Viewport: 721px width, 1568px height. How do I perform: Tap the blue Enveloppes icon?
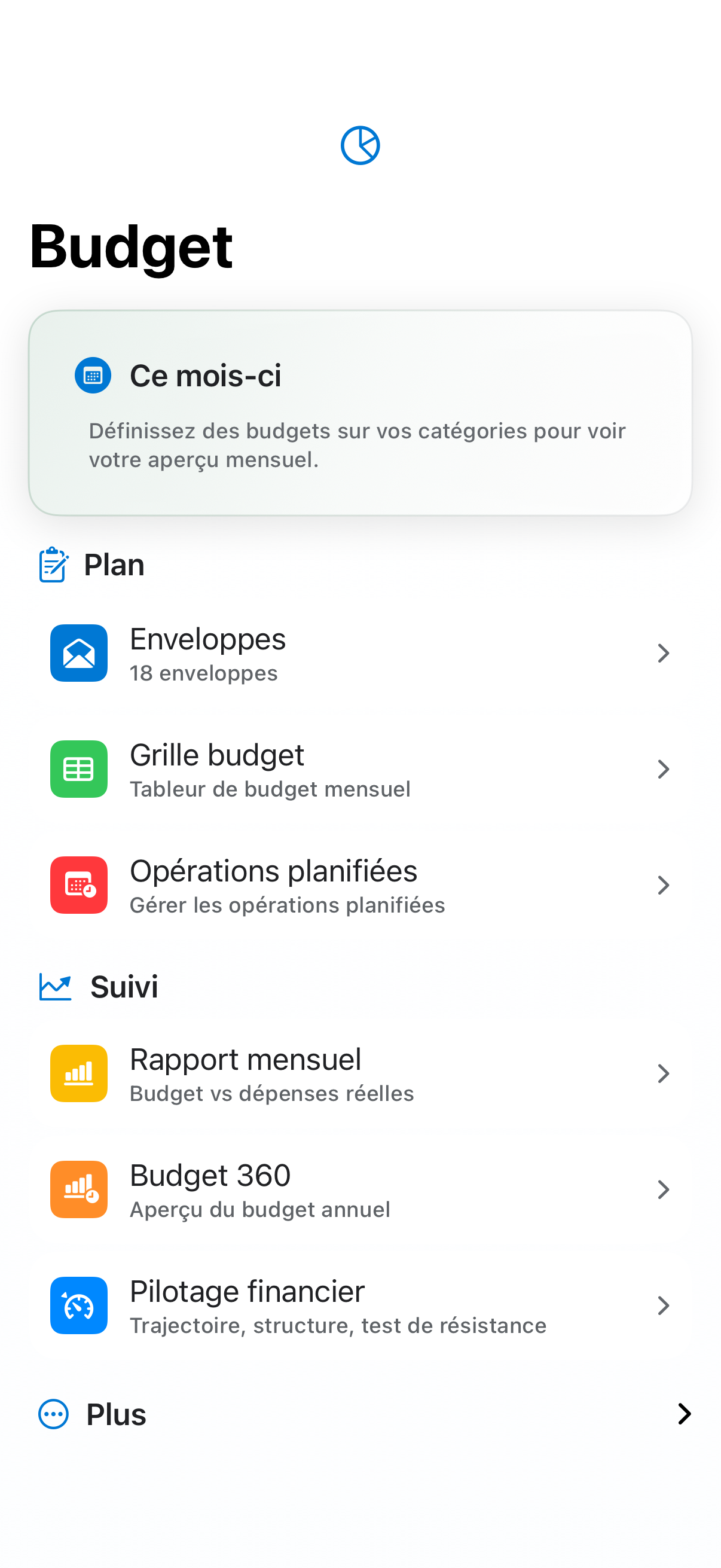pos(78,653)
